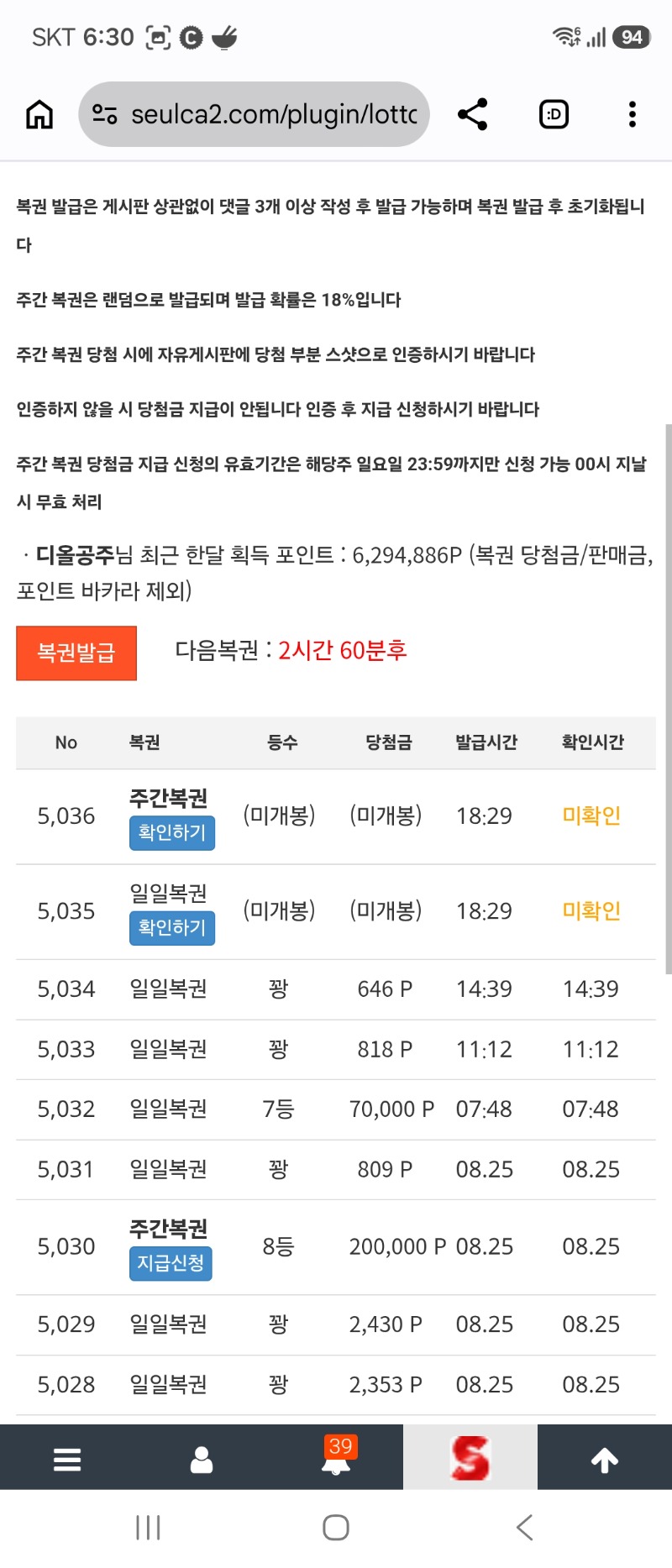Open the browser overflow menu

point(633,114)
